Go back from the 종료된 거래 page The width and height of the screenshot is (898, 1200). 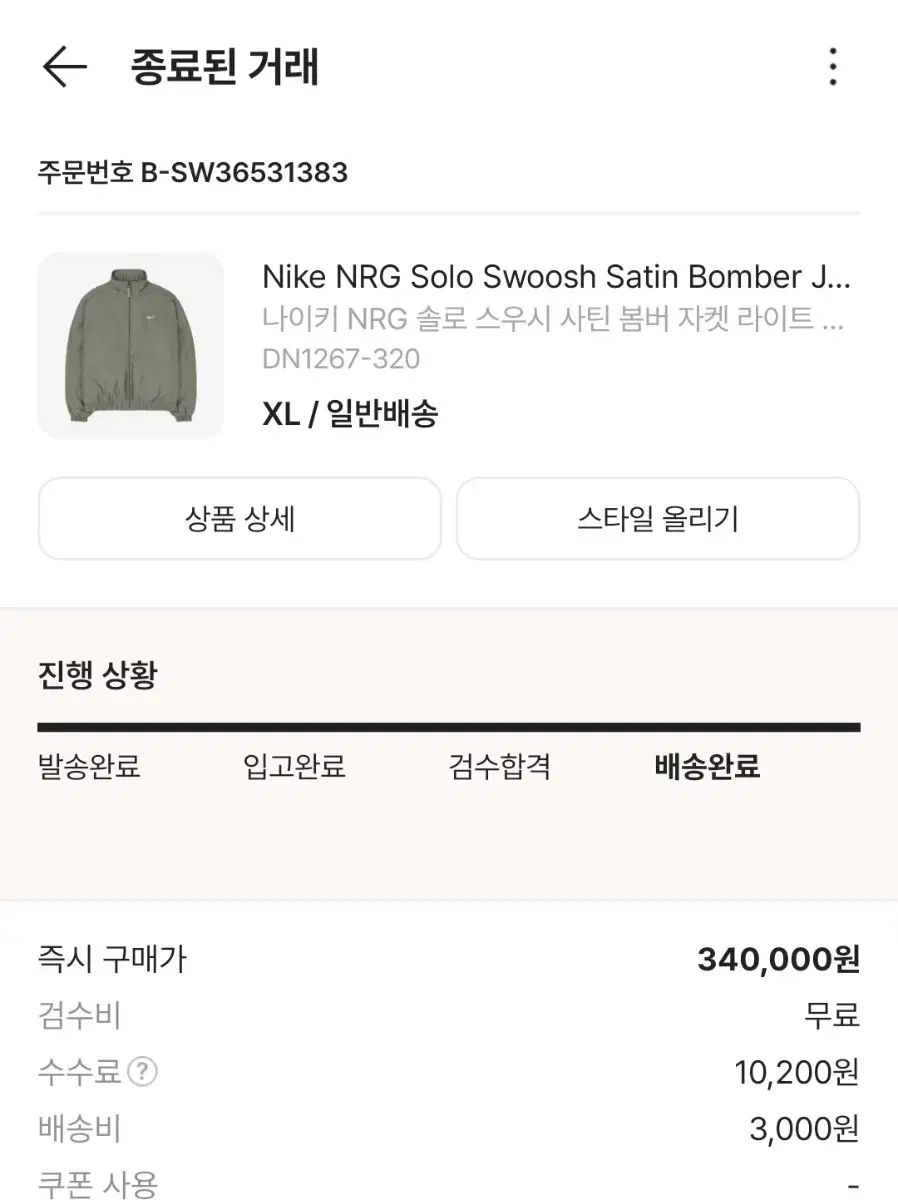(x=65, y=68)
